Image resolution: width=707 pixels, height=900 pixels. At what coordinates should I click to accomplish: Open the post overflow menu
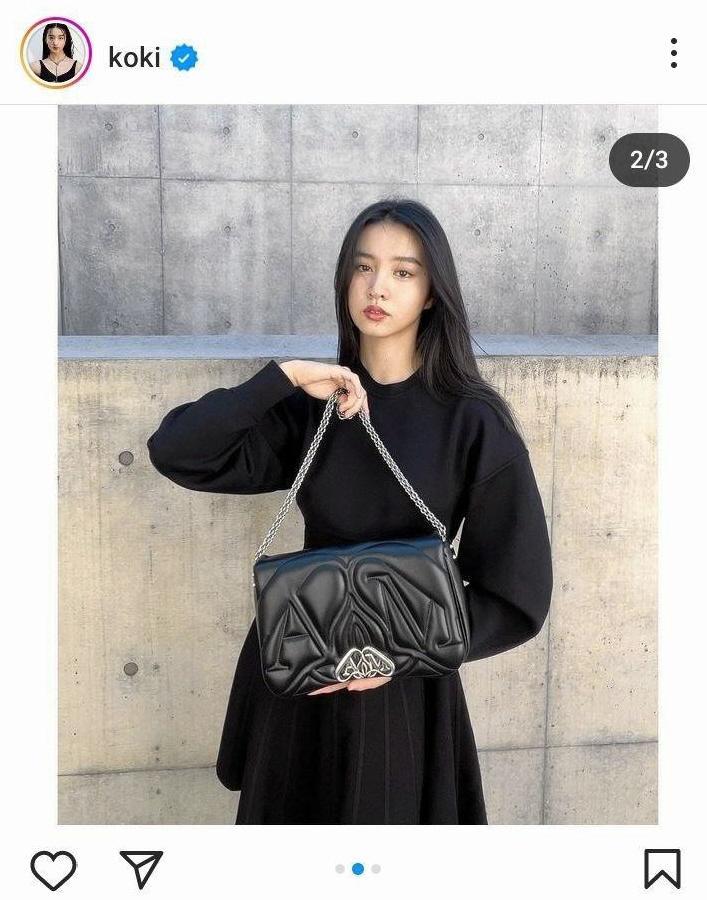673,53
